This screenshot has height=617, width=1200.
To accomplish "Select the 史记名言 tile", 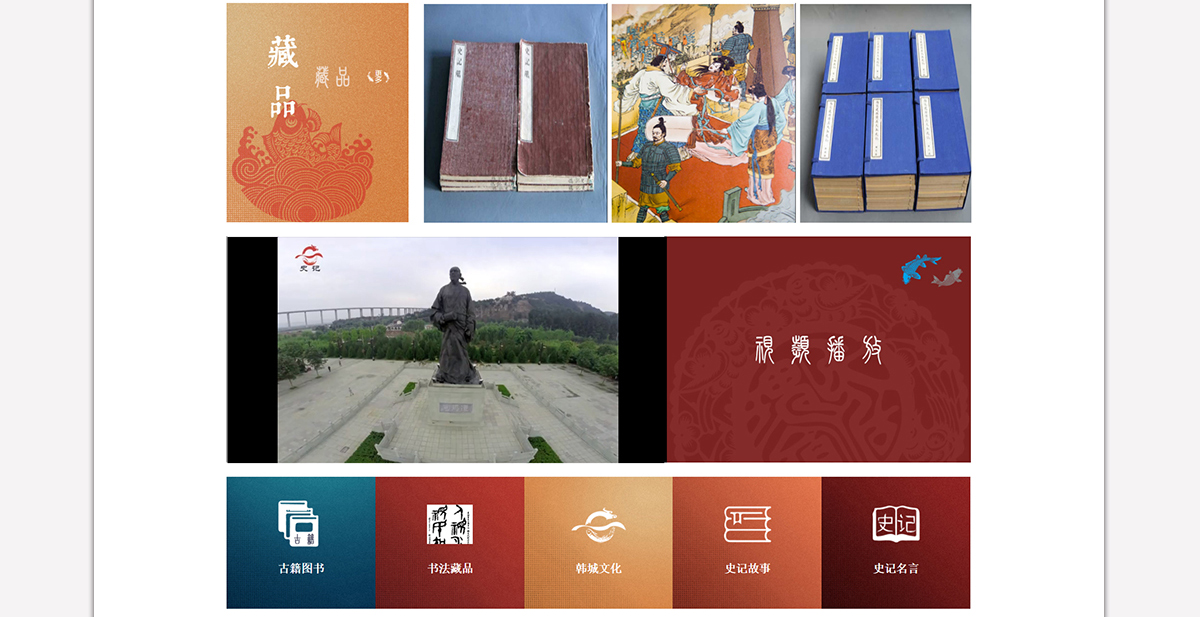I will [x=896, y=542].
